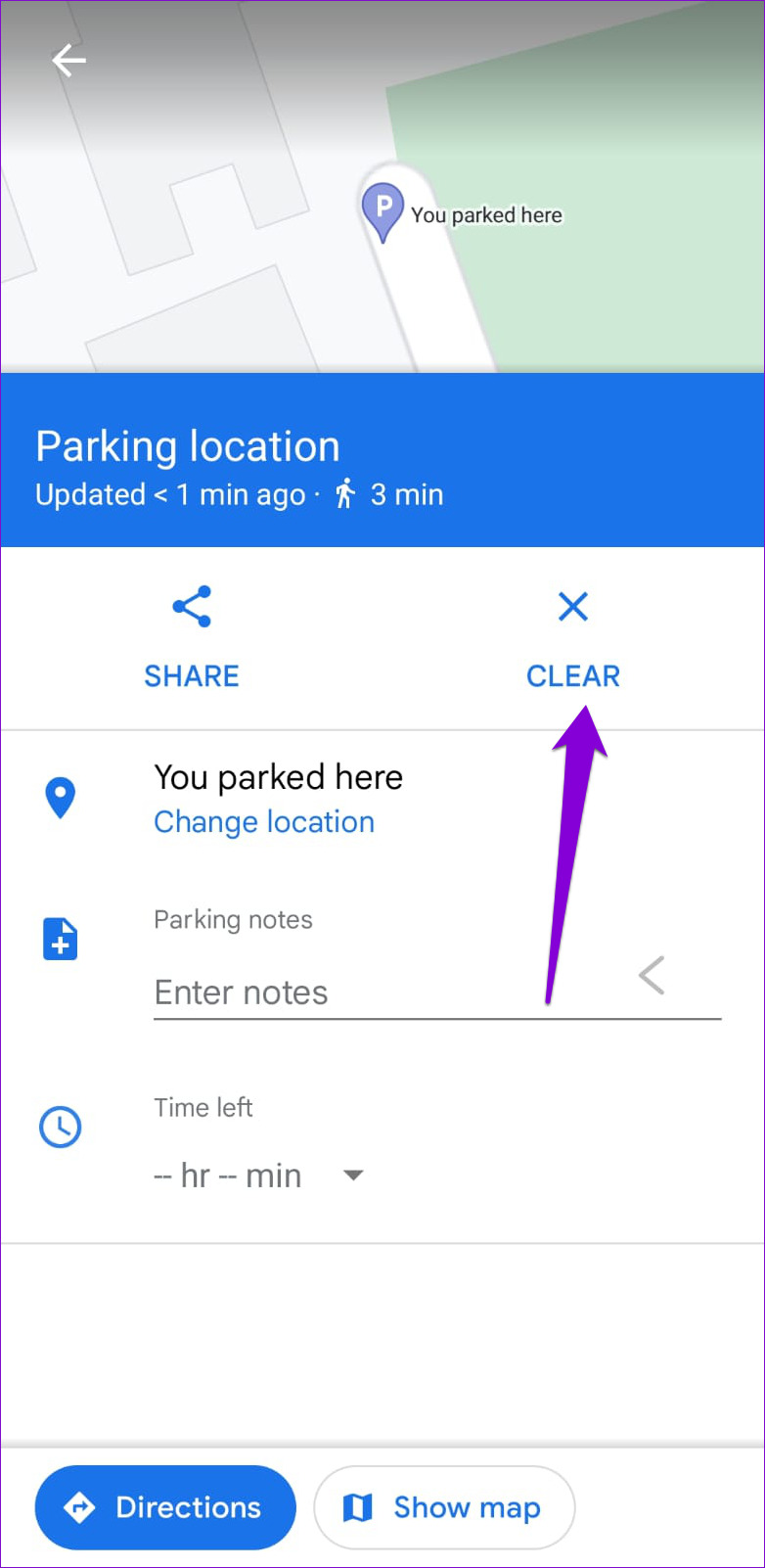
Task: Get directions to the parked car
Action: 165,1507
